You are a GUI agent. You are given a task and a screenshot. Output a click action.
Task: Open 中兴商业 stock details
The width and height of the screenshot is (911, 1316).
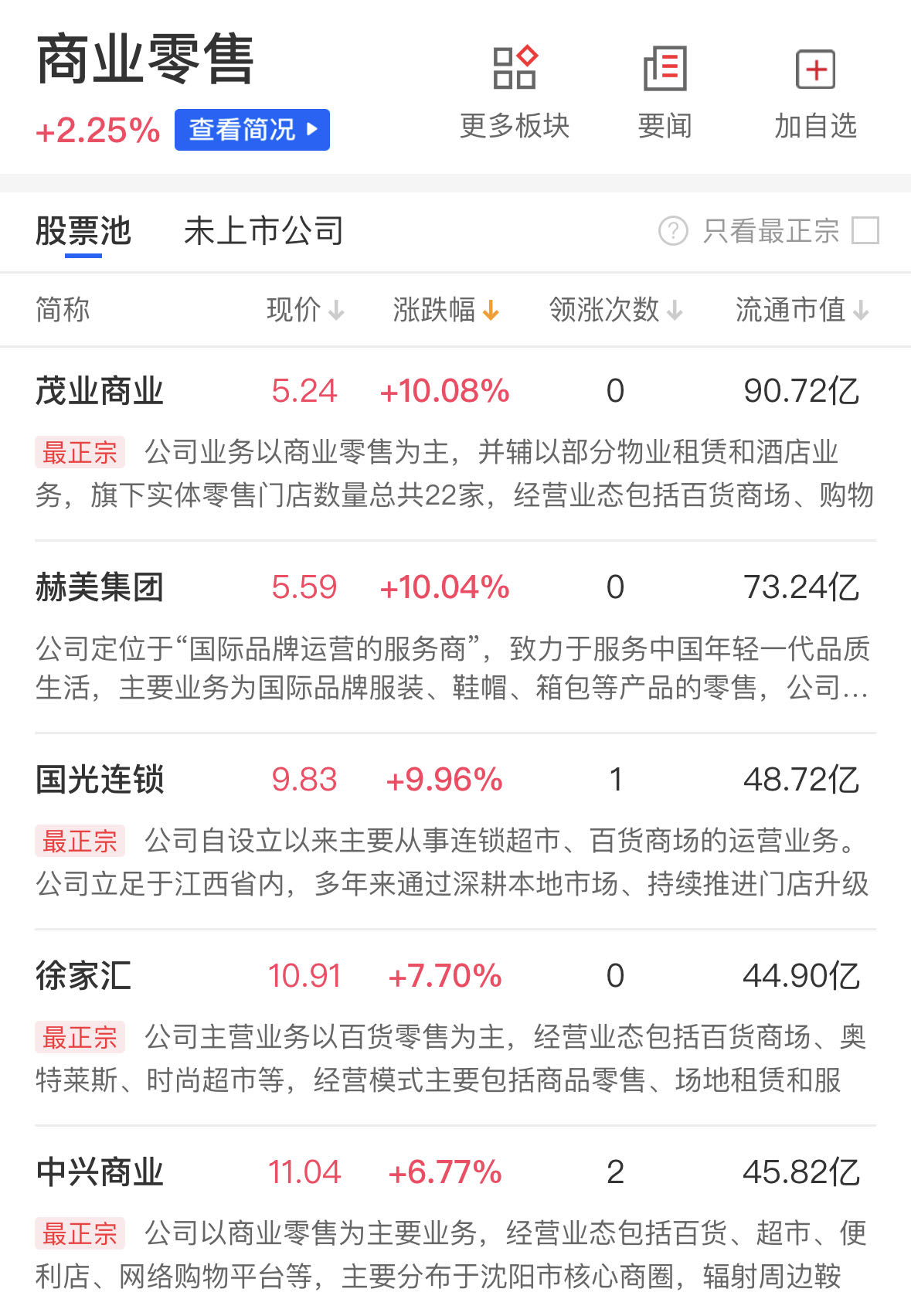(100, 1172)
